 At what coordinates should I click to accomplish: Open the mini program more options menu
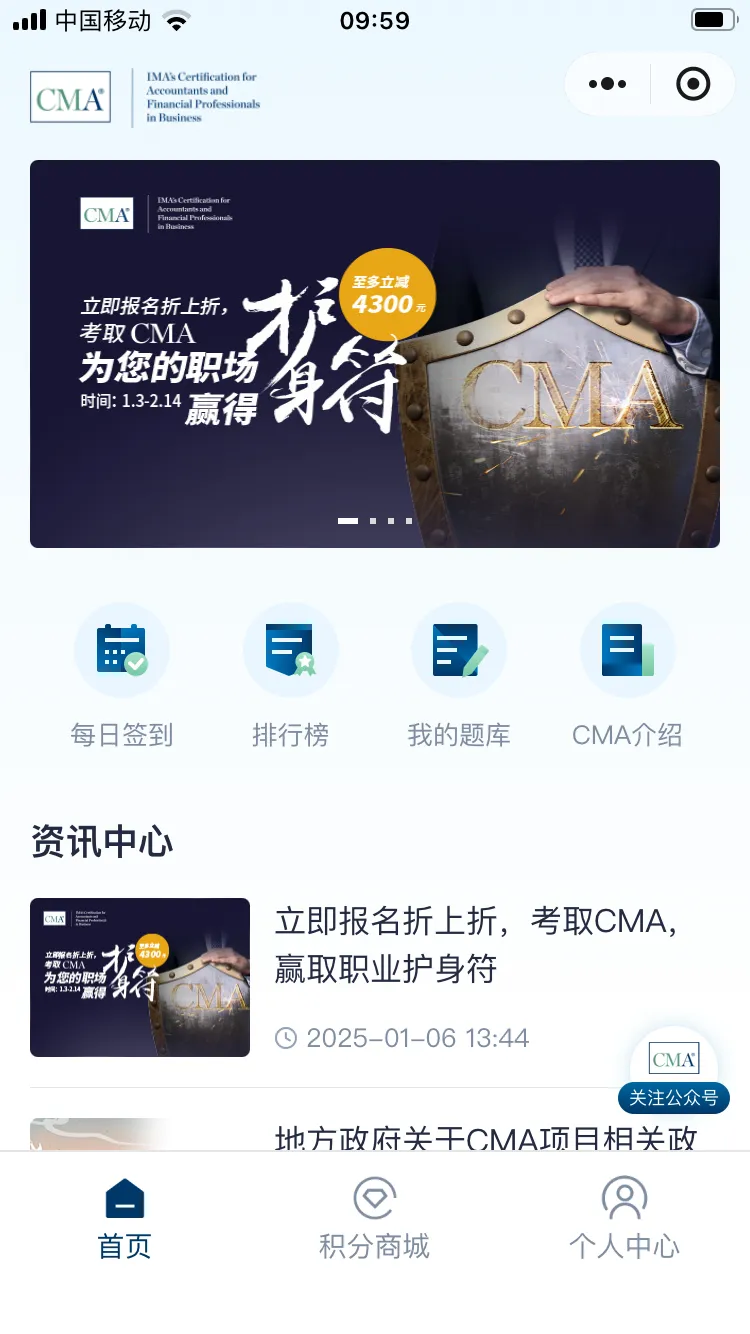(608, 84)
